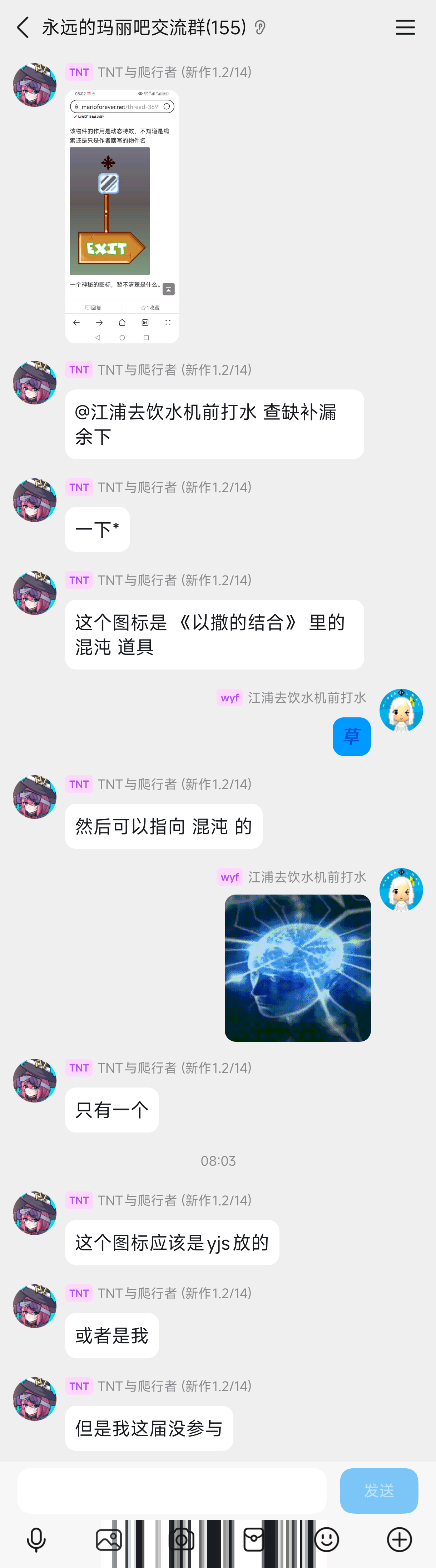Tap the 发送 send button
436x1568 pixels.
(379, 1490)
